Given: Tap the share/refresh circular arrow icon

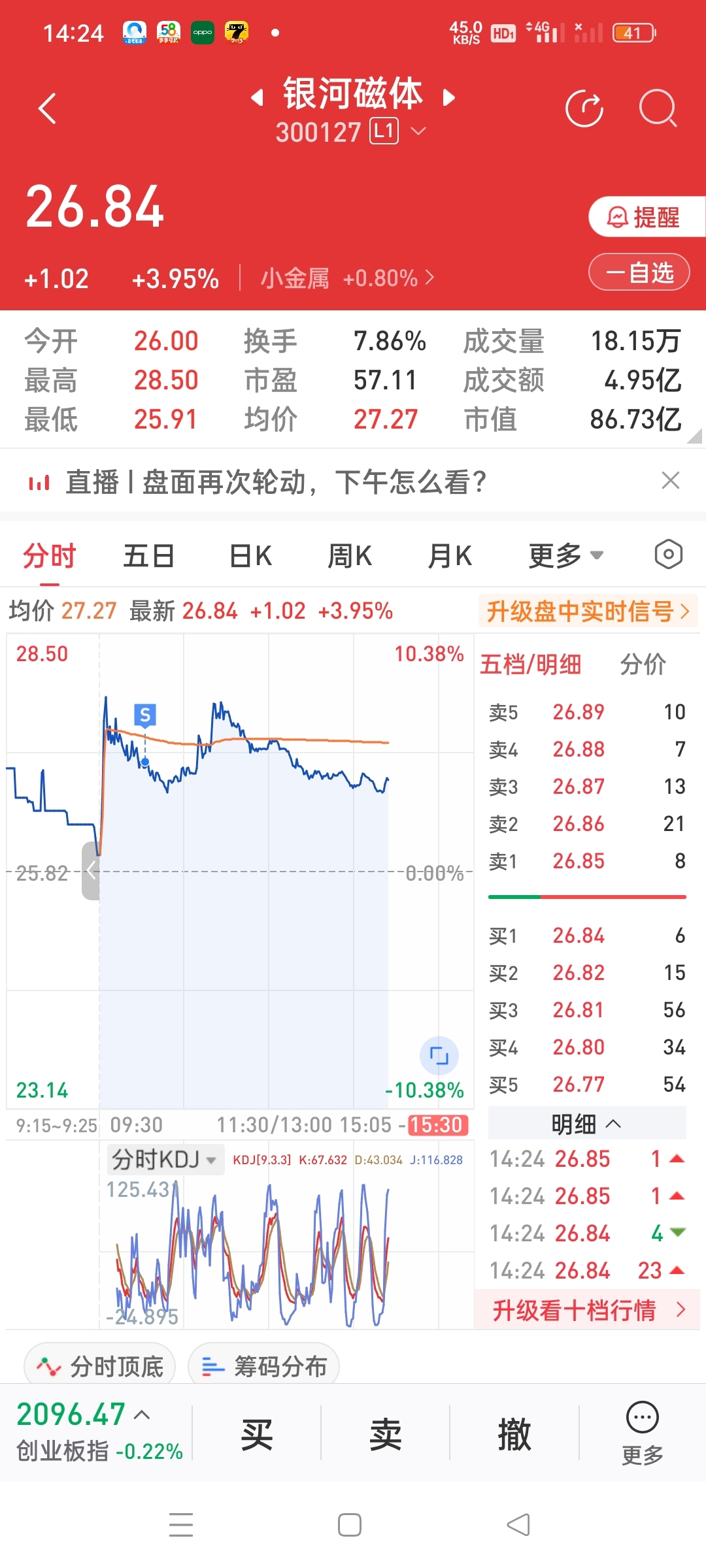Looking at the screenshot, I should (584, 108).
